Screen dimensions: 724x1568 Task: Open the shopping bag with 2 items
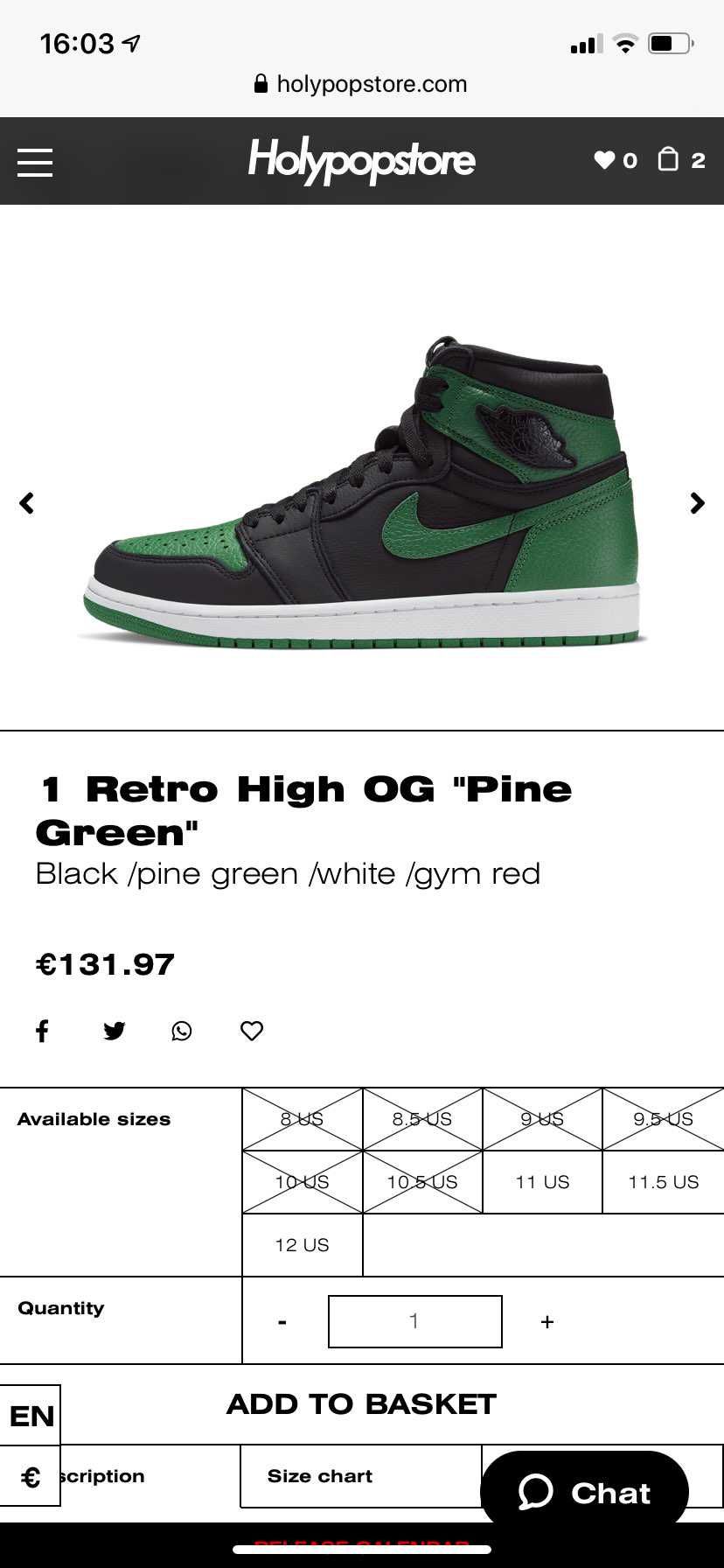point(681,159)
